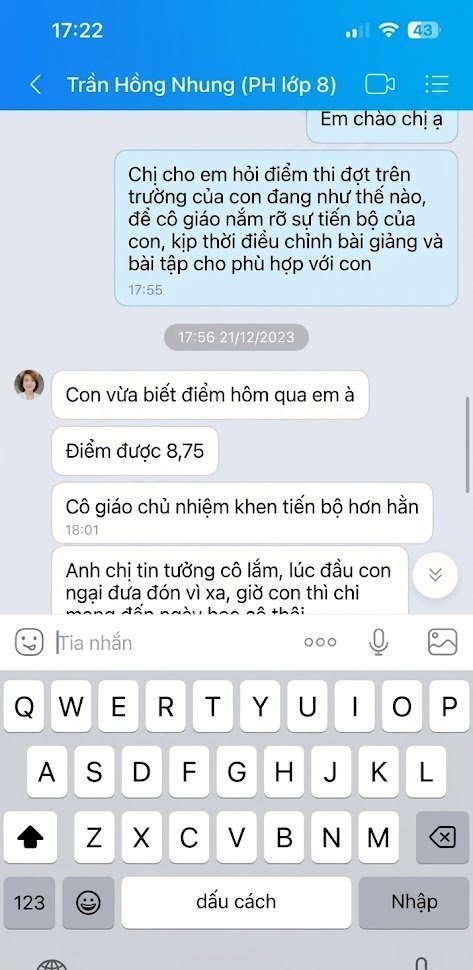
Task: Open the sticker emoji picker beside the message box
Action: pos(29,642)
